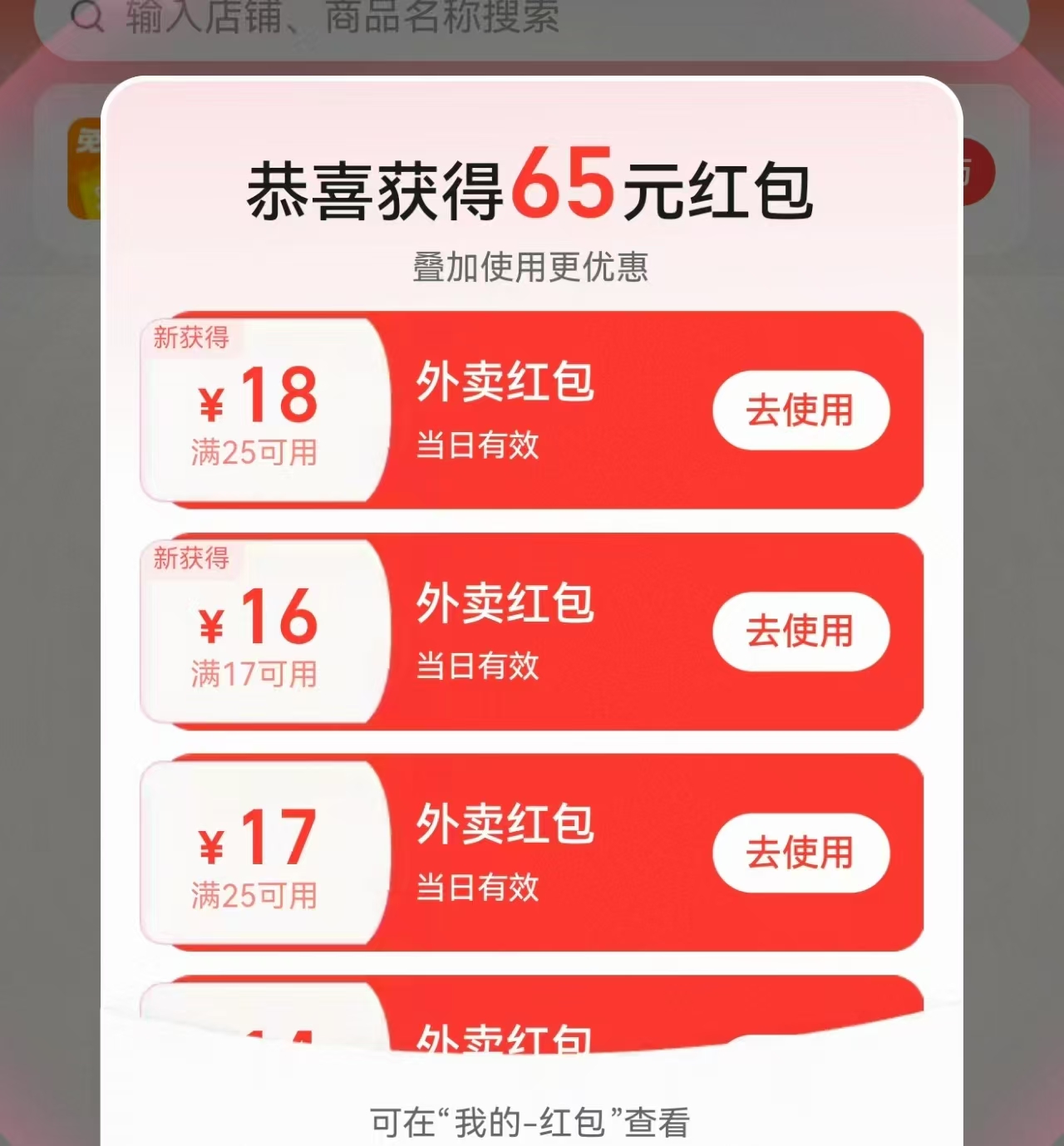
Task: Click 去使用 on the ¥16 coupon
Action: click(x=800, y=632)
